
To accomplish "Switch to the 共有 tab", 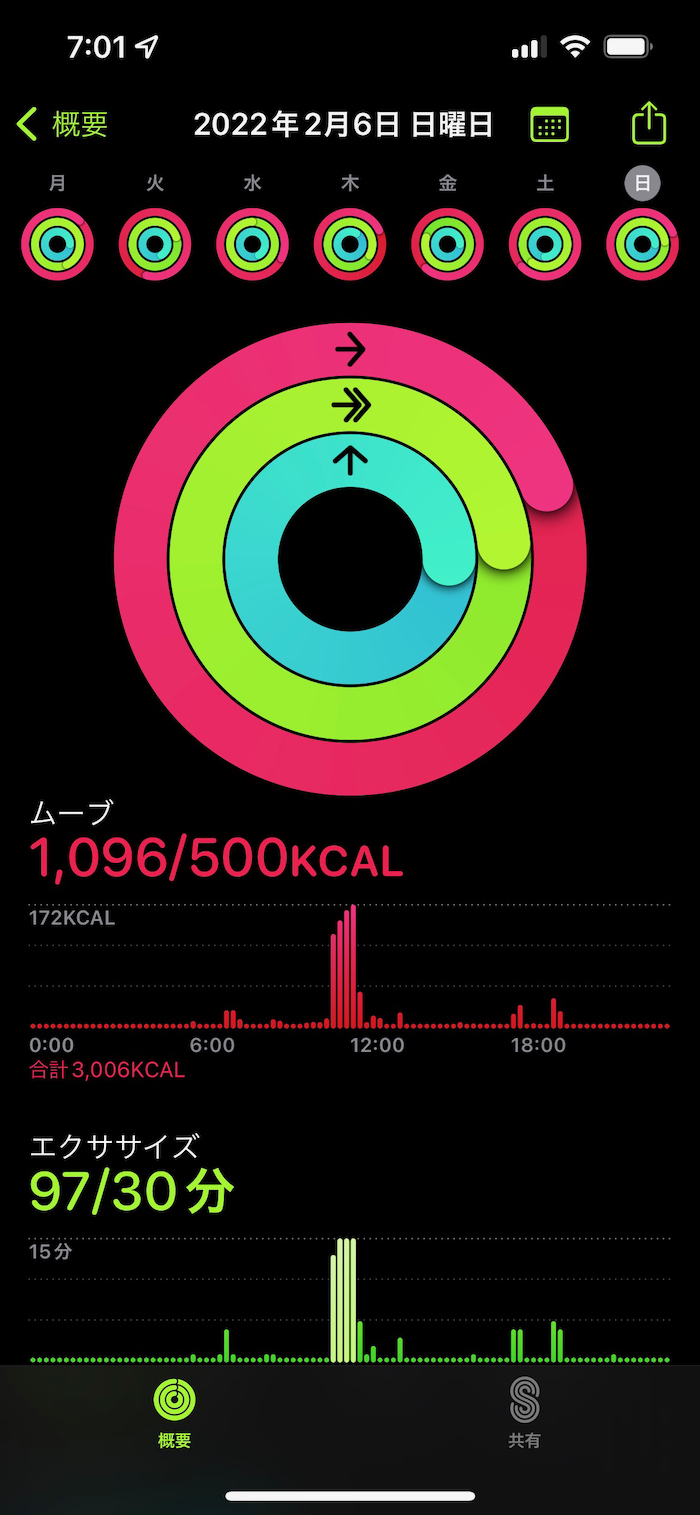I will [524, 1412].
